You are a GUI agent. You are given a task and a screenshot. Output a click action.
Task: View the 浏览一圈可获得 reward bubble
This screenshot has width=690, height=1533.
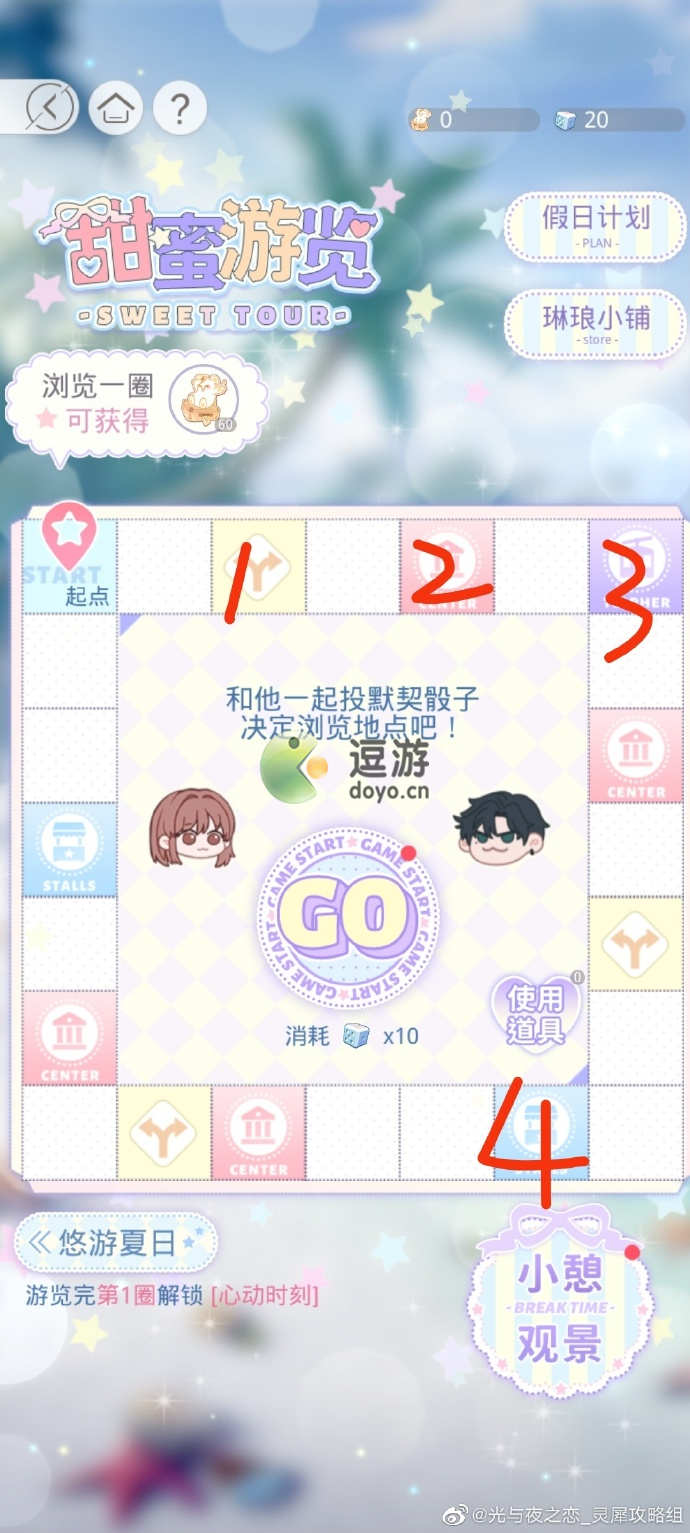pyautogui.click(x=137, y=404)
